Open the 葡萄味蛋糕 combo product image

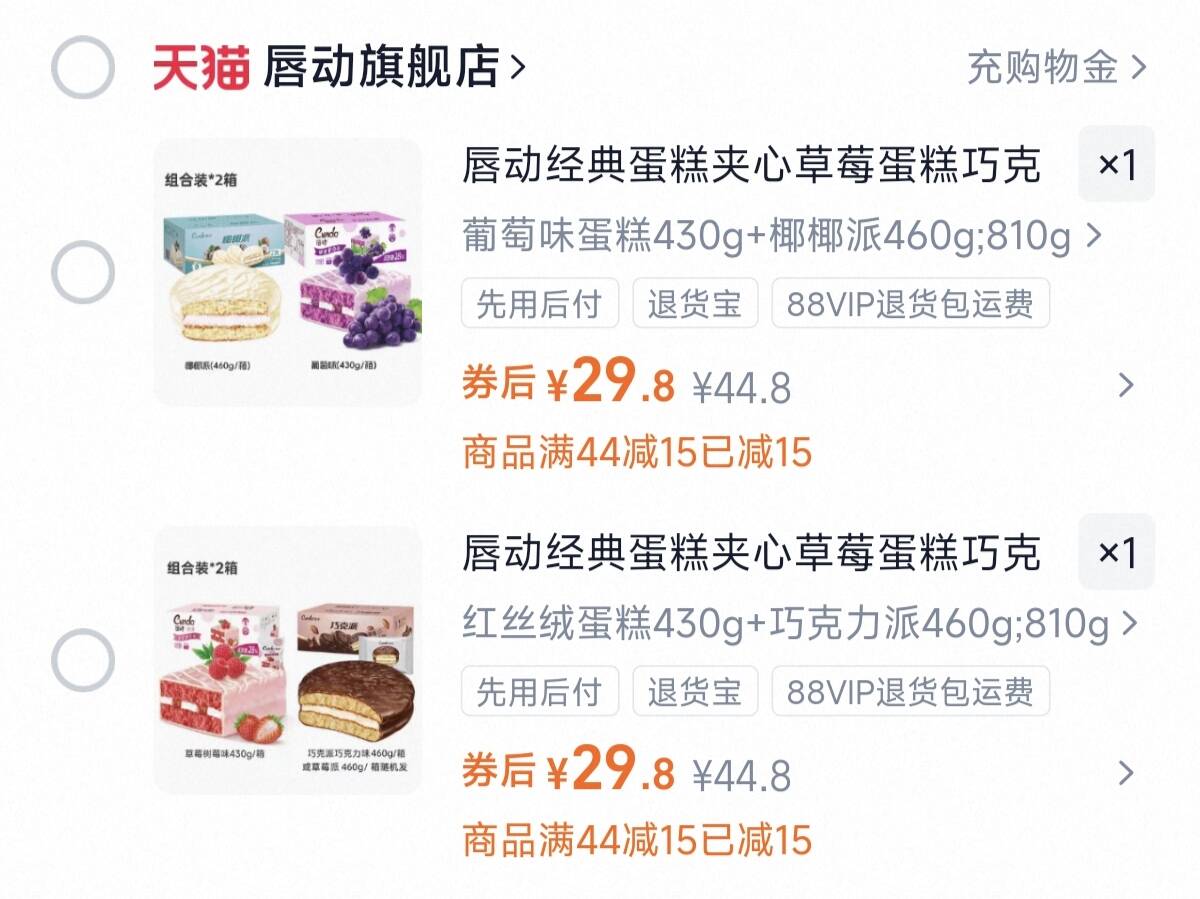click(x=288, y=272)
